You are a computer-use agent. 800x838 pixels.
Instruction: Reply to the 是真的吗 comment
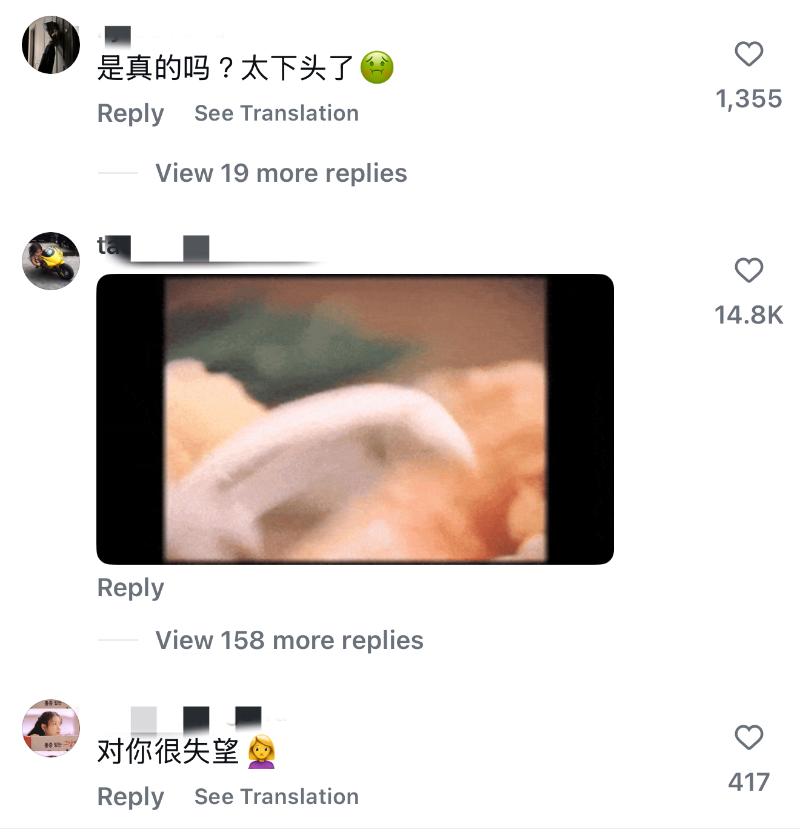pos(130,113)
